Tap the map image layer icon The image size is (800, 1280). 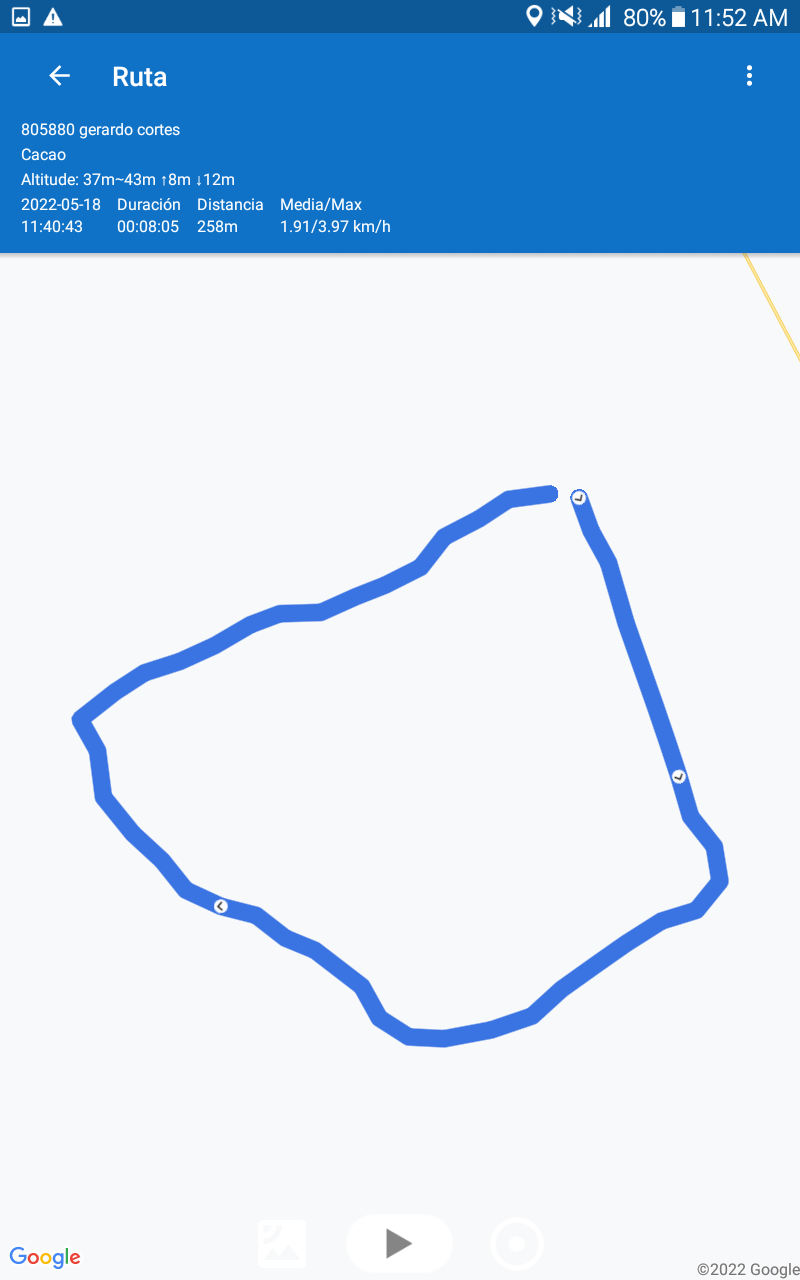[282, 1244]
